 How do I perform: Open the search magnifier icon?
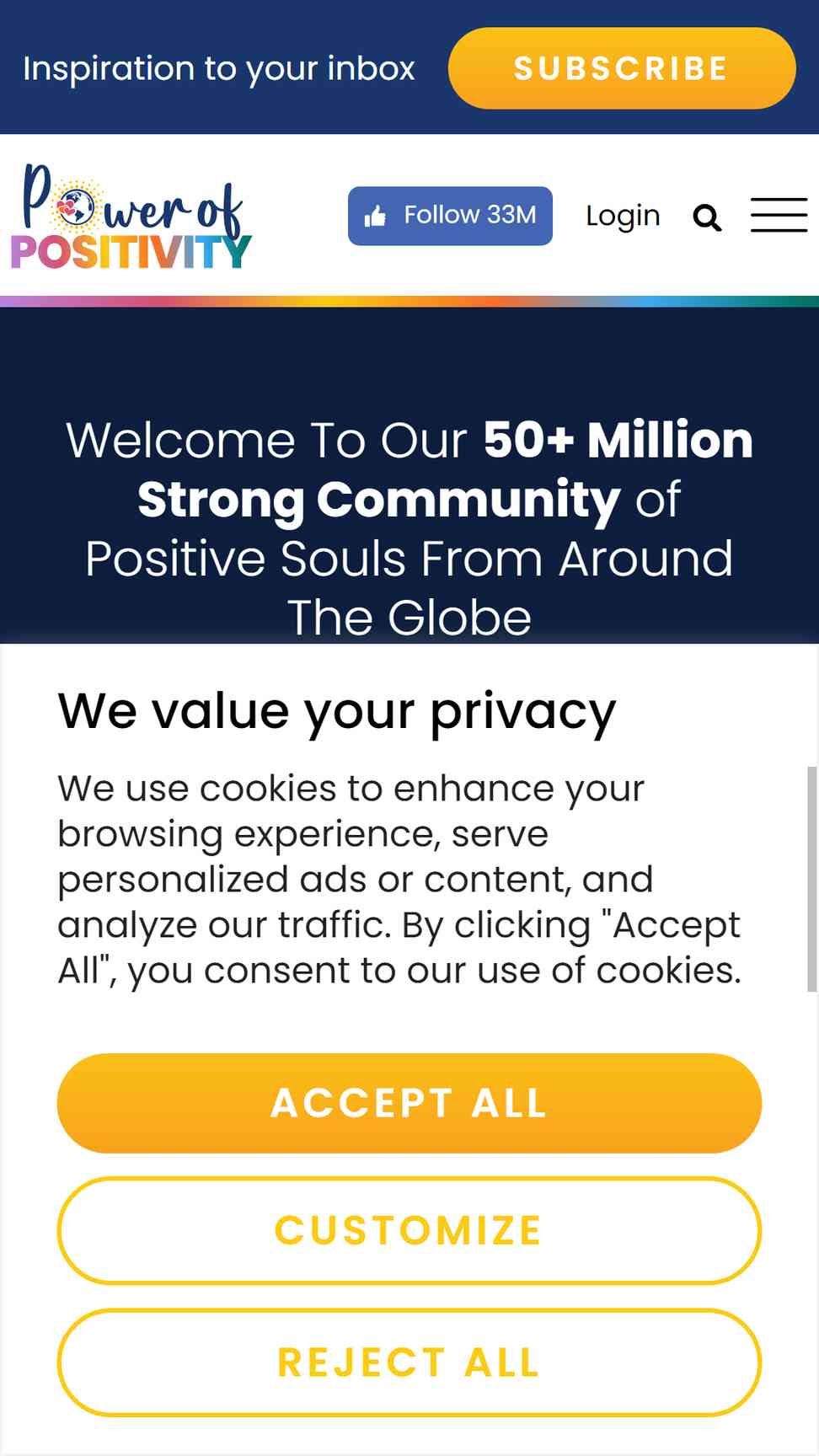pos(707,217)
